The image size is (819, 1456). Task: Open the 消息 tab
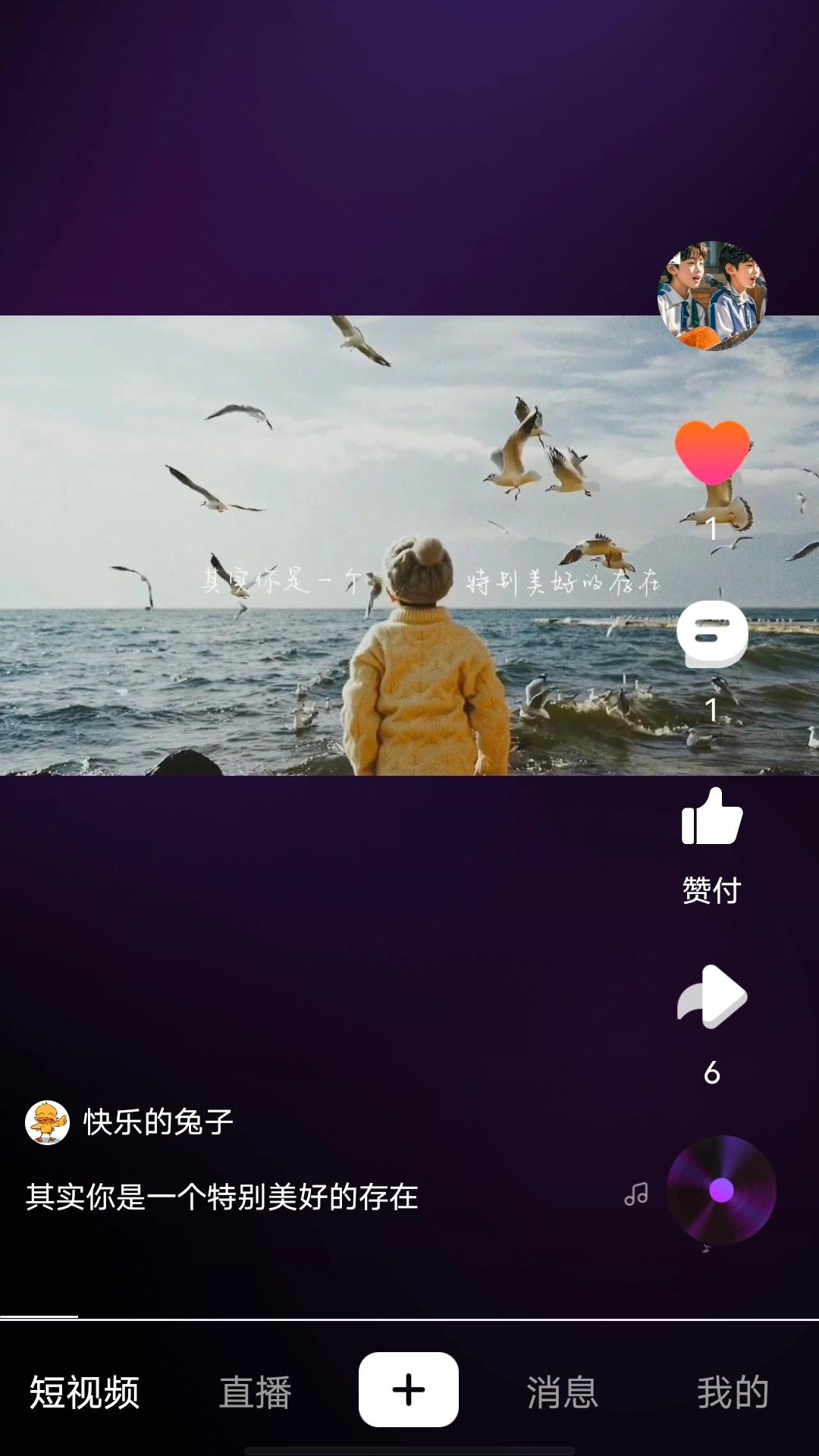[562, 1392]
